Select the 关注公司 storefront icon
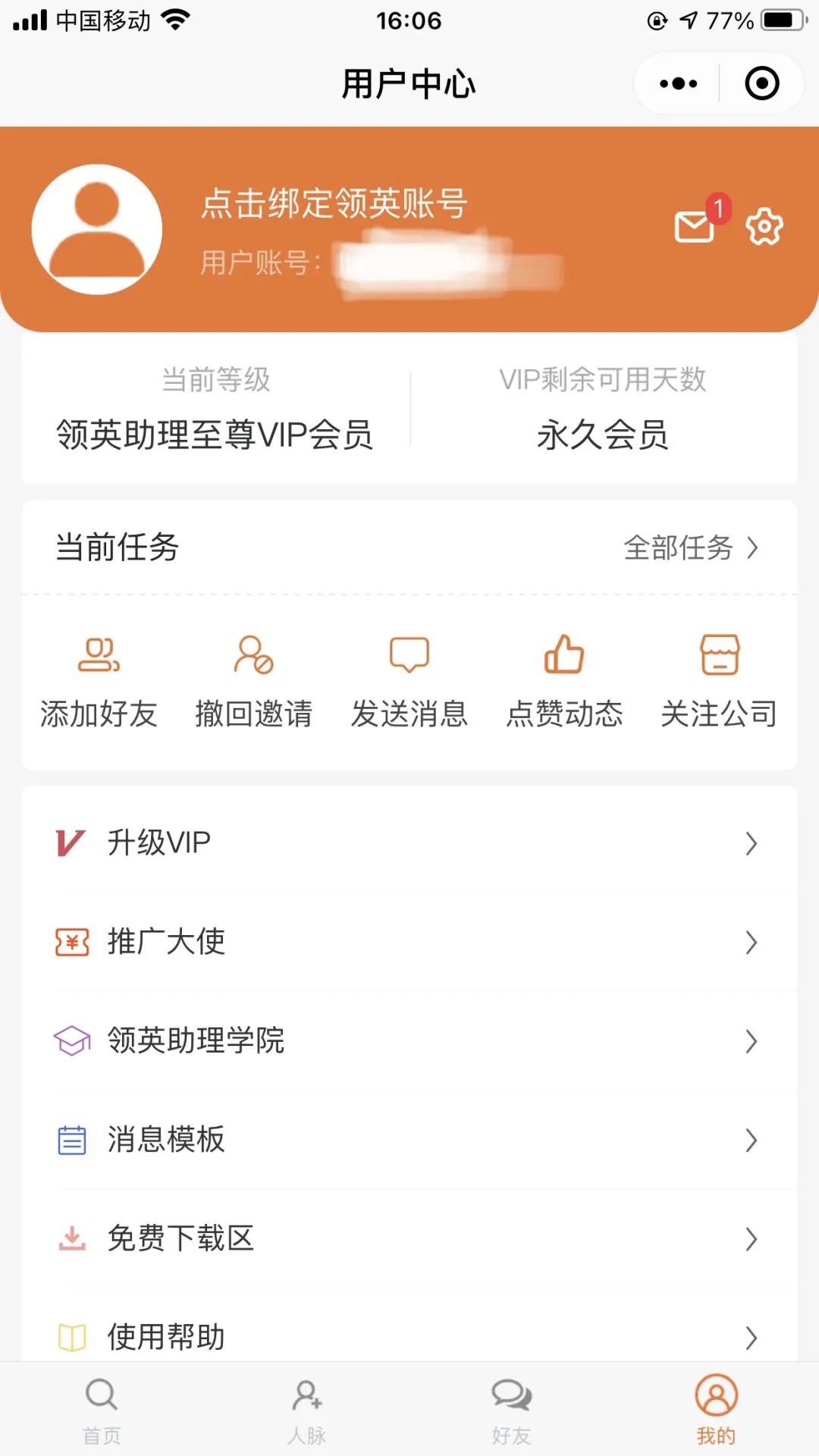 719,654
